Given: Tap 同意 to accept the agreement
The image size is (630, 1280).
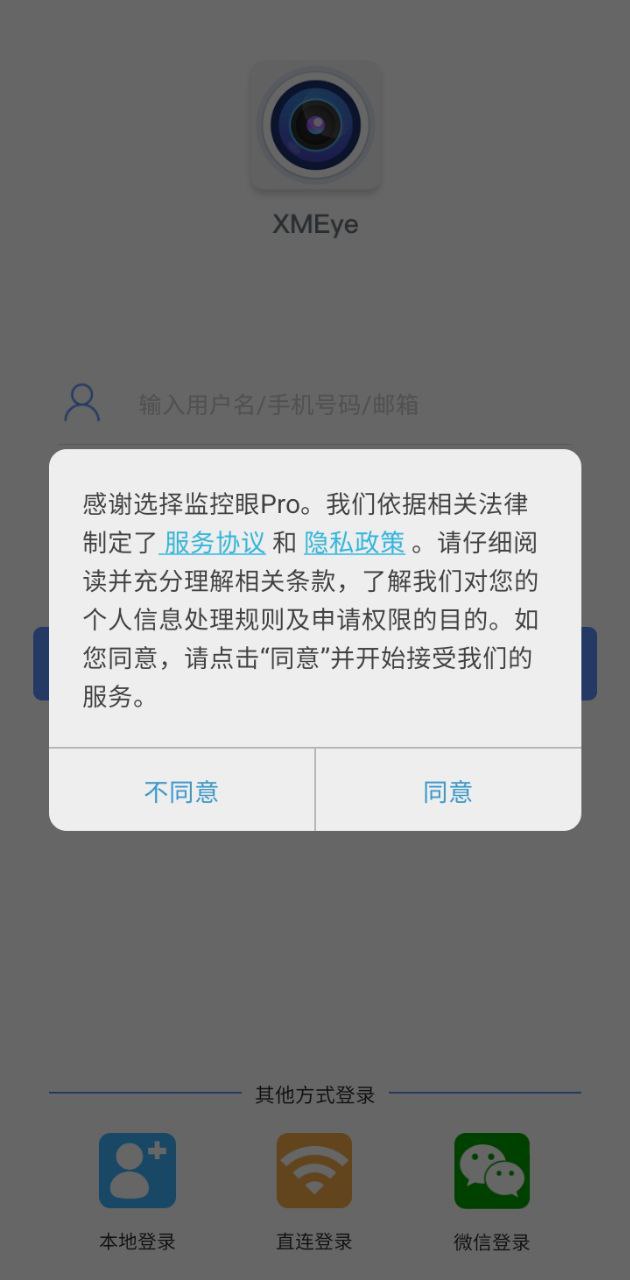Looking at the screenshot, I should (x=448, y=791).
